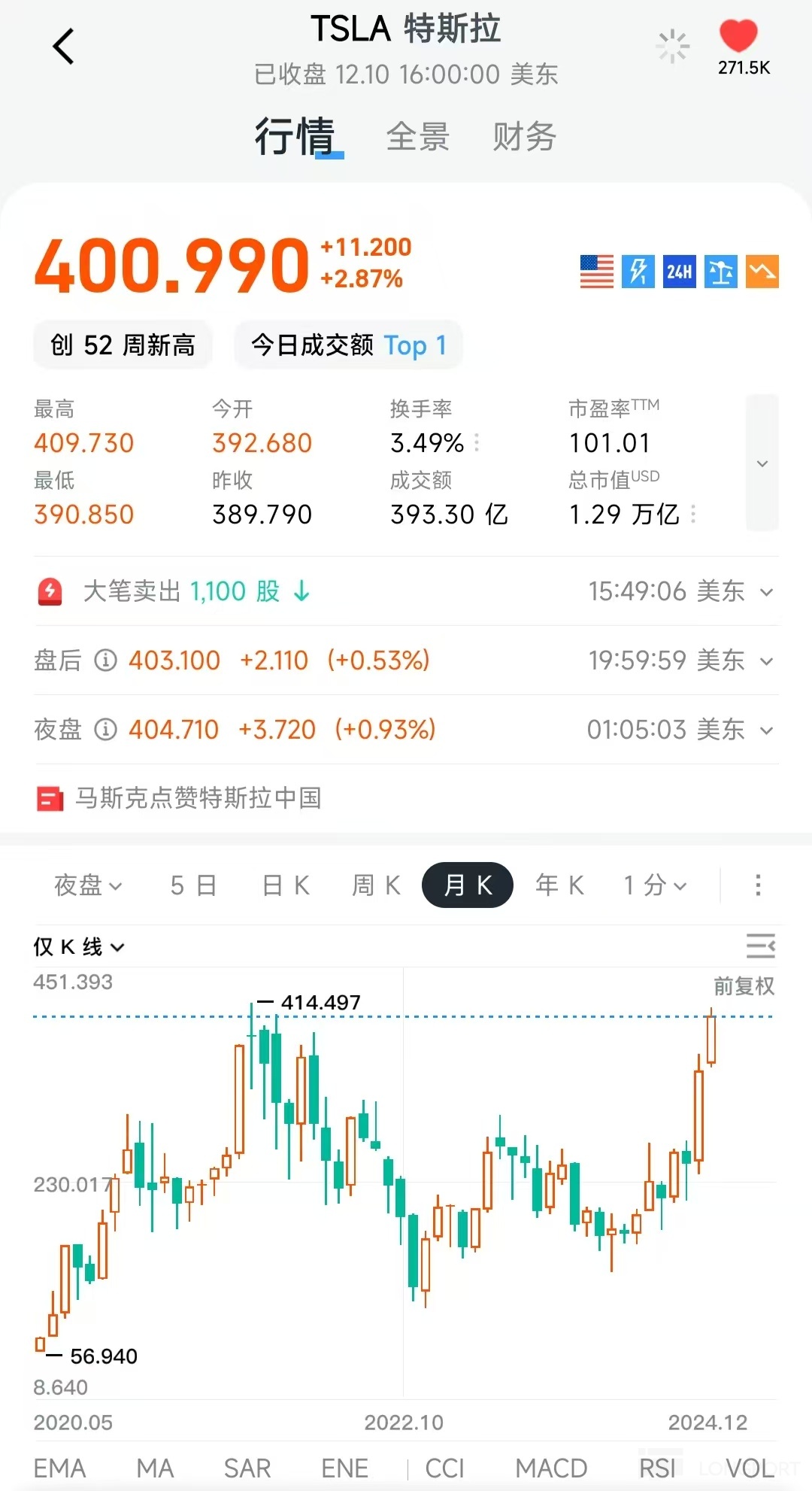Expand the 夜盘 overnight quote row

click(x=766, y=730)
